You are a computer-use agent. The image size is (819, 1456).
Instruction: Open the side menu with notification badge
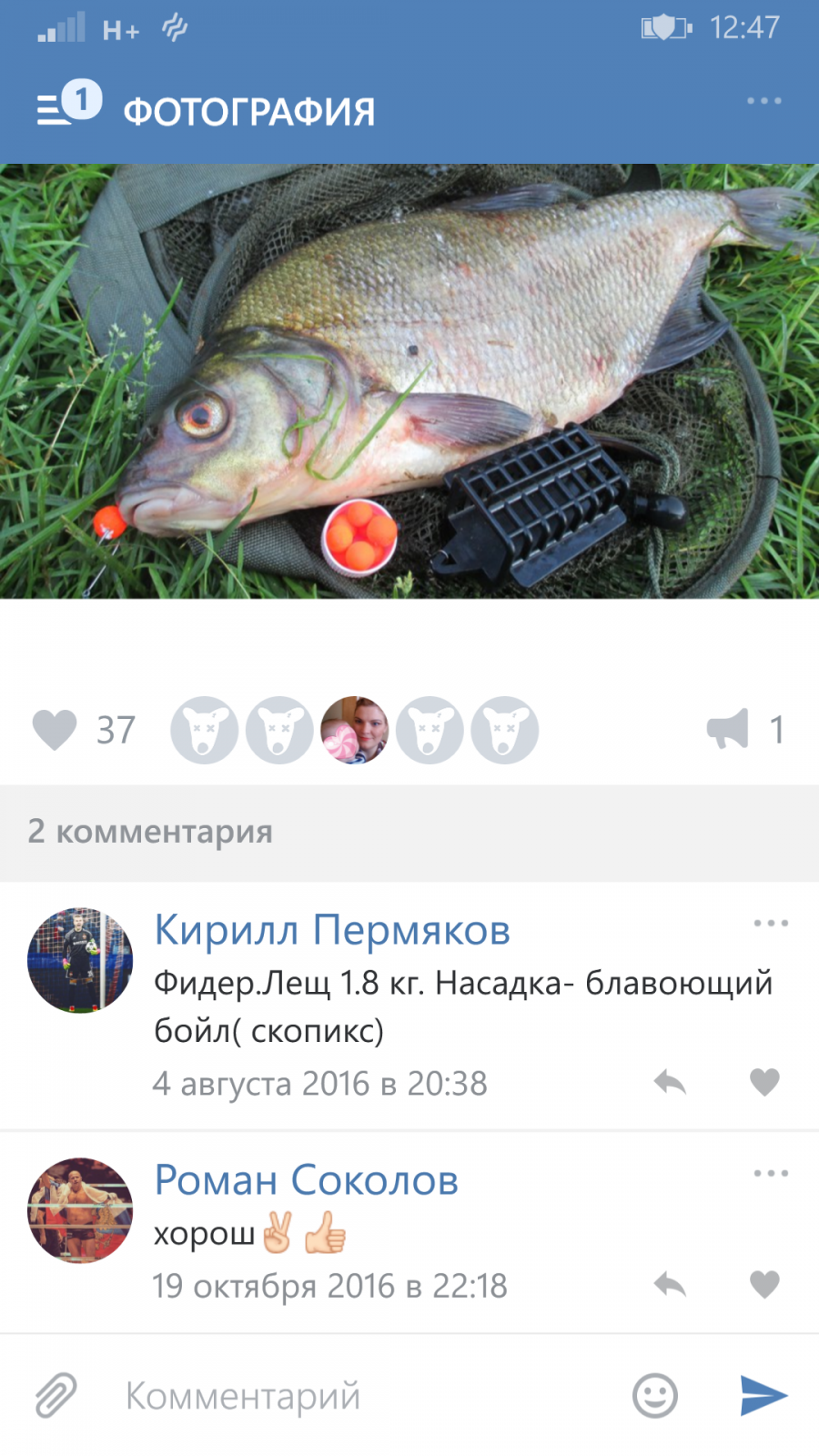[x=66, y=106]
